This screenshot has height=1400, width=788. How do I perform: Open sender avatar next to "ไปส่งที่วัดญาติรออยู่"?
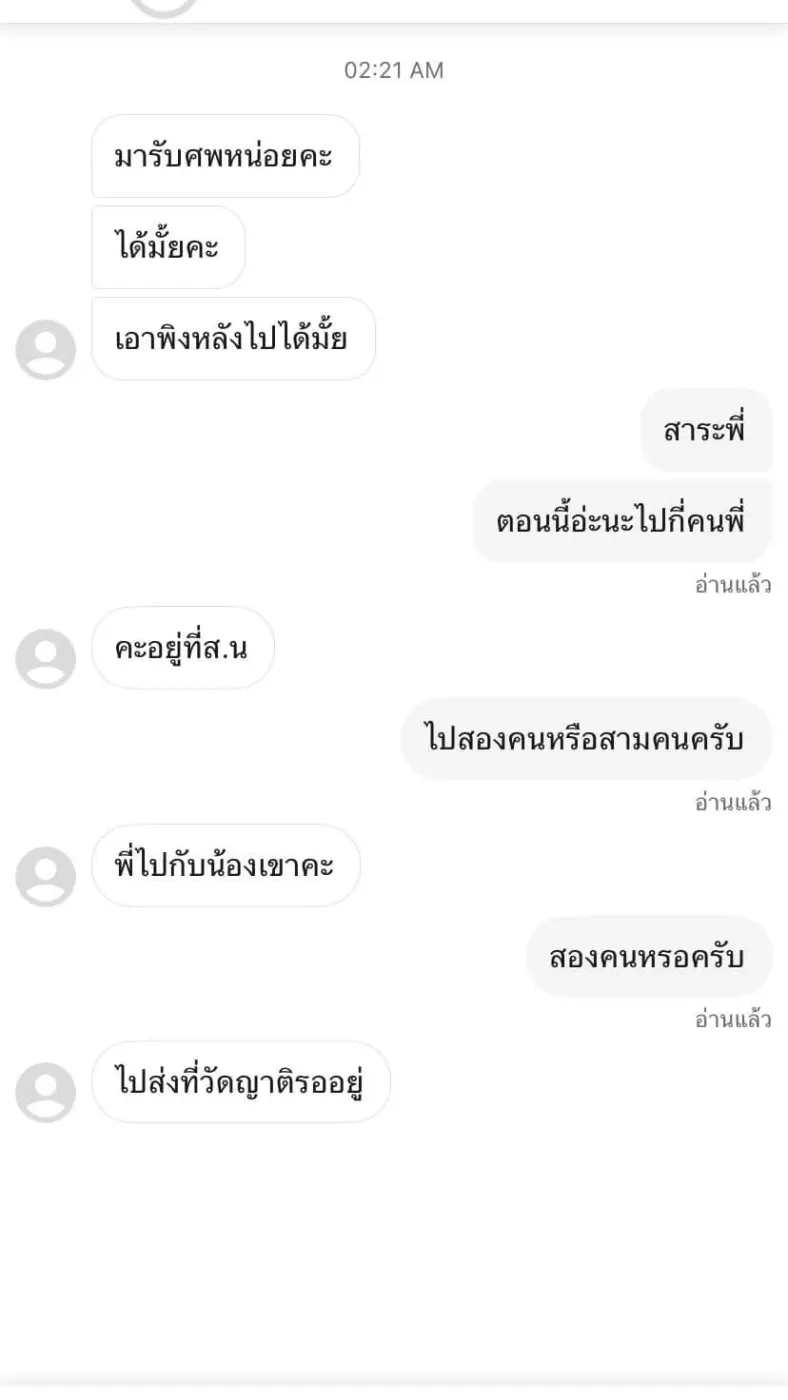coord(45,1093)
